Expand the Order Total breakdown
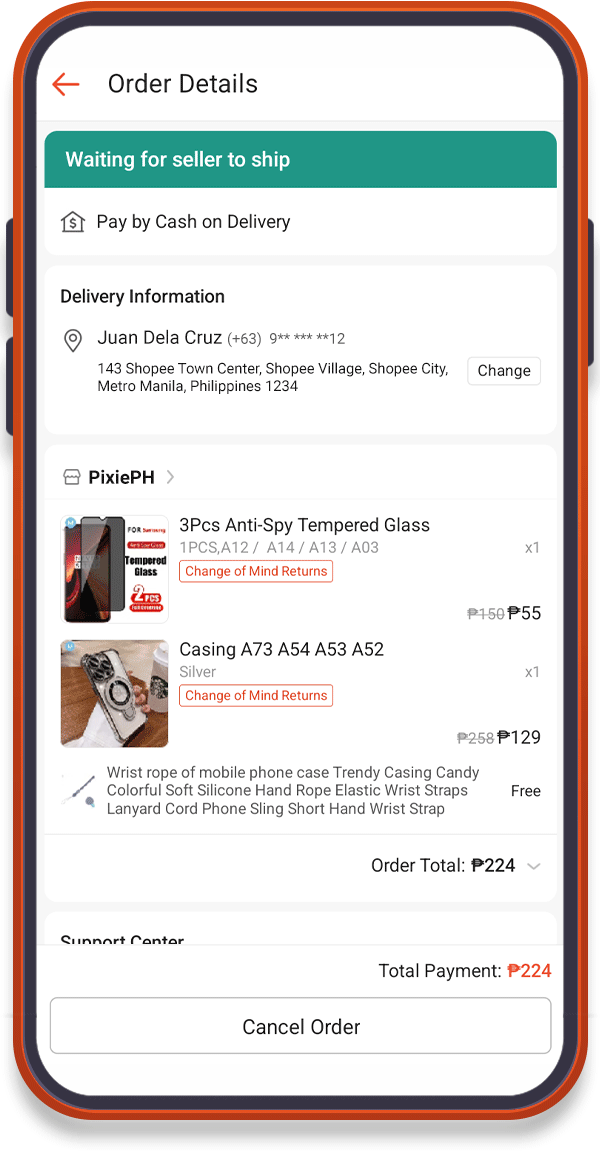600x1160 pixels. [533, 866]
